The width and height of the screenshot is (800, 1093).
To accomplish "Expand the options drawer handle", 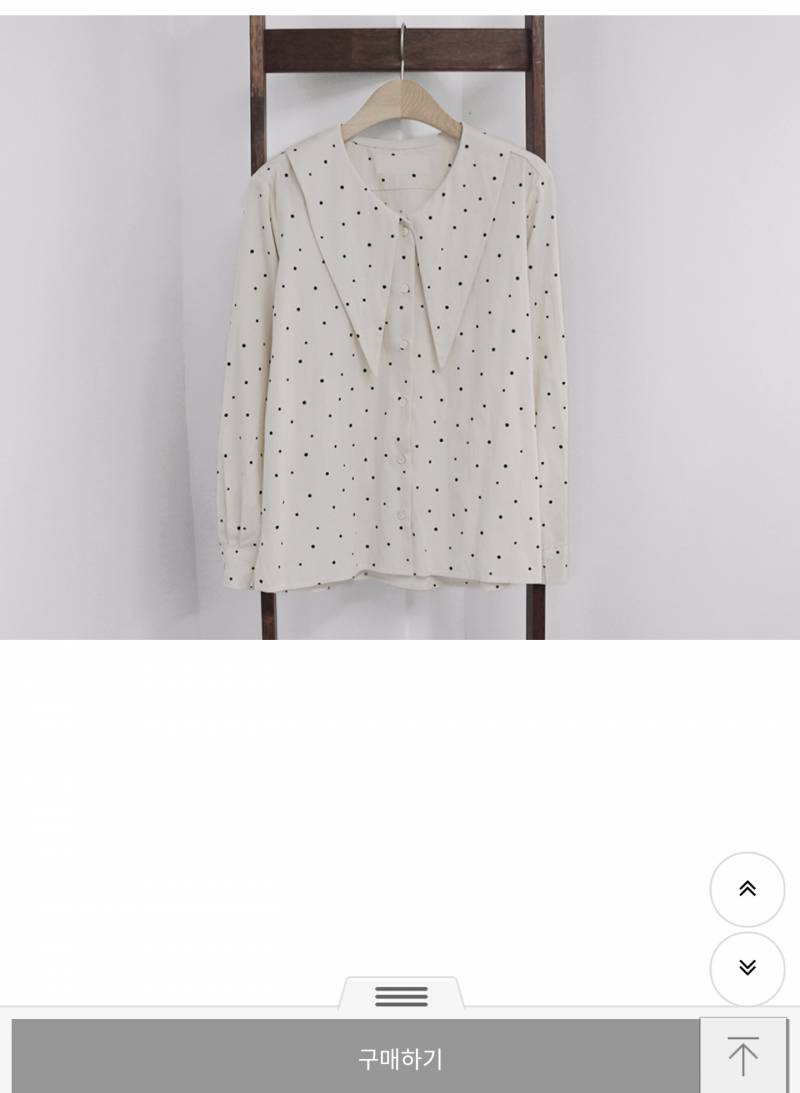I will [x=401, y=995].
